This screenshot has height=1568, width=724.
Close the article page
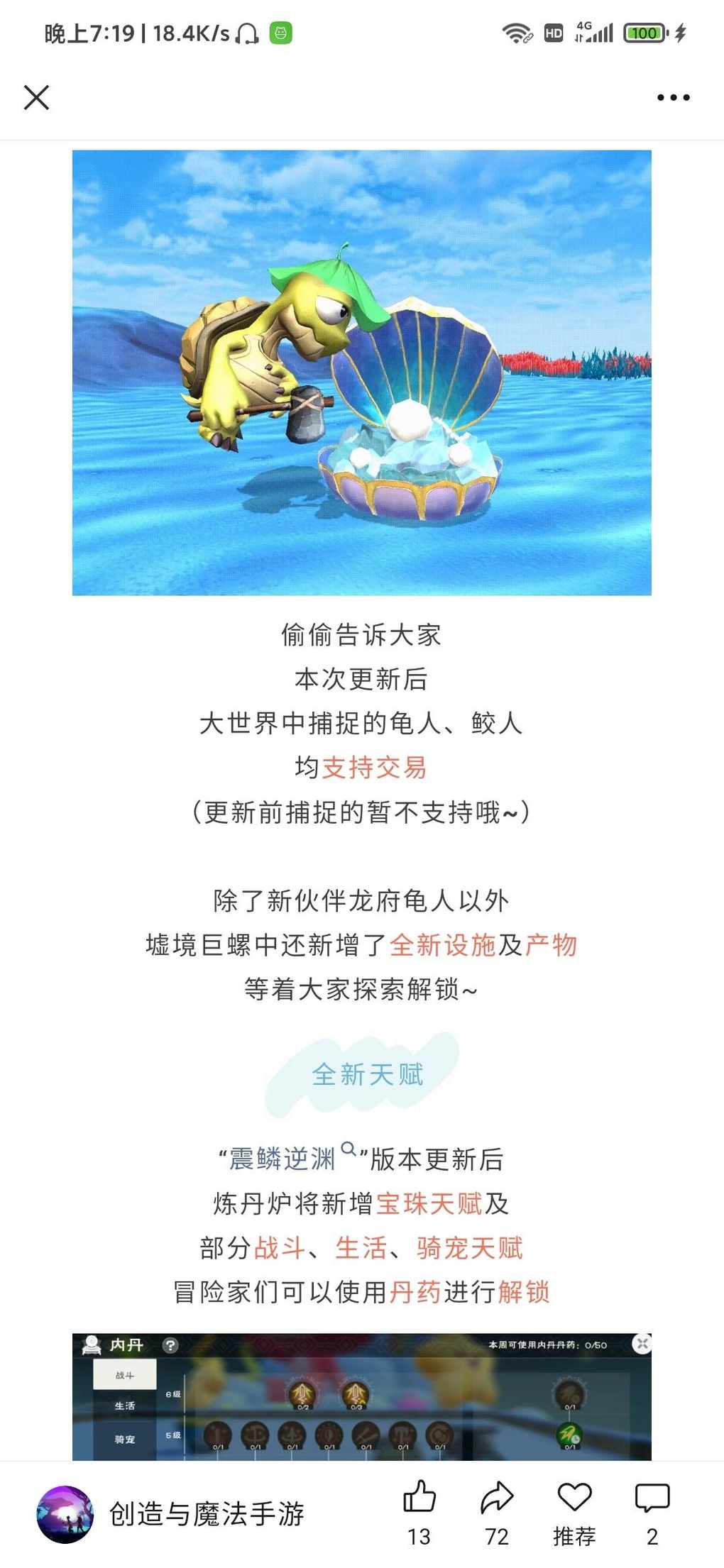point(36,97)
